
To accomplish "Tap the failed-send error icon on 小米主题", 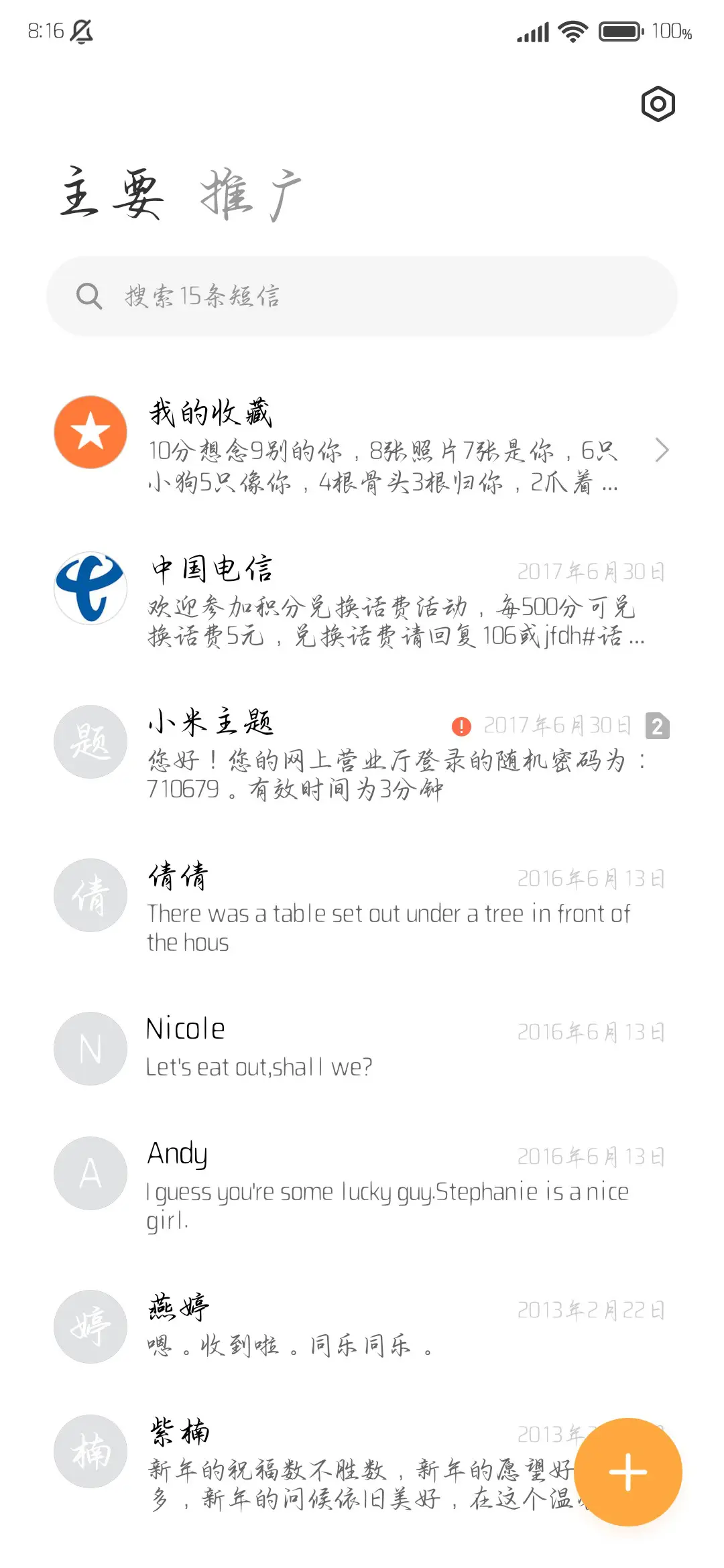I will click(462, 725).
